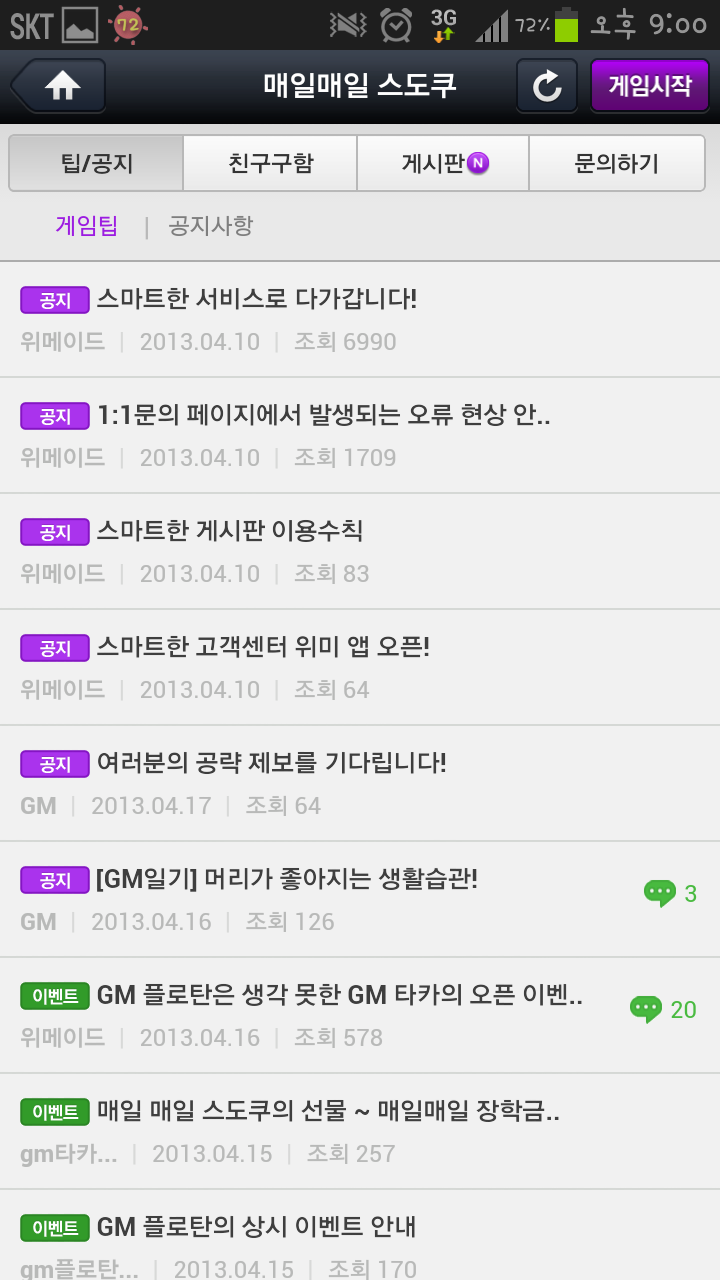Viewport: 720px width, 1280px height.
Task: Select the 공지사항 sub-tab
Action: coord(210,226)
